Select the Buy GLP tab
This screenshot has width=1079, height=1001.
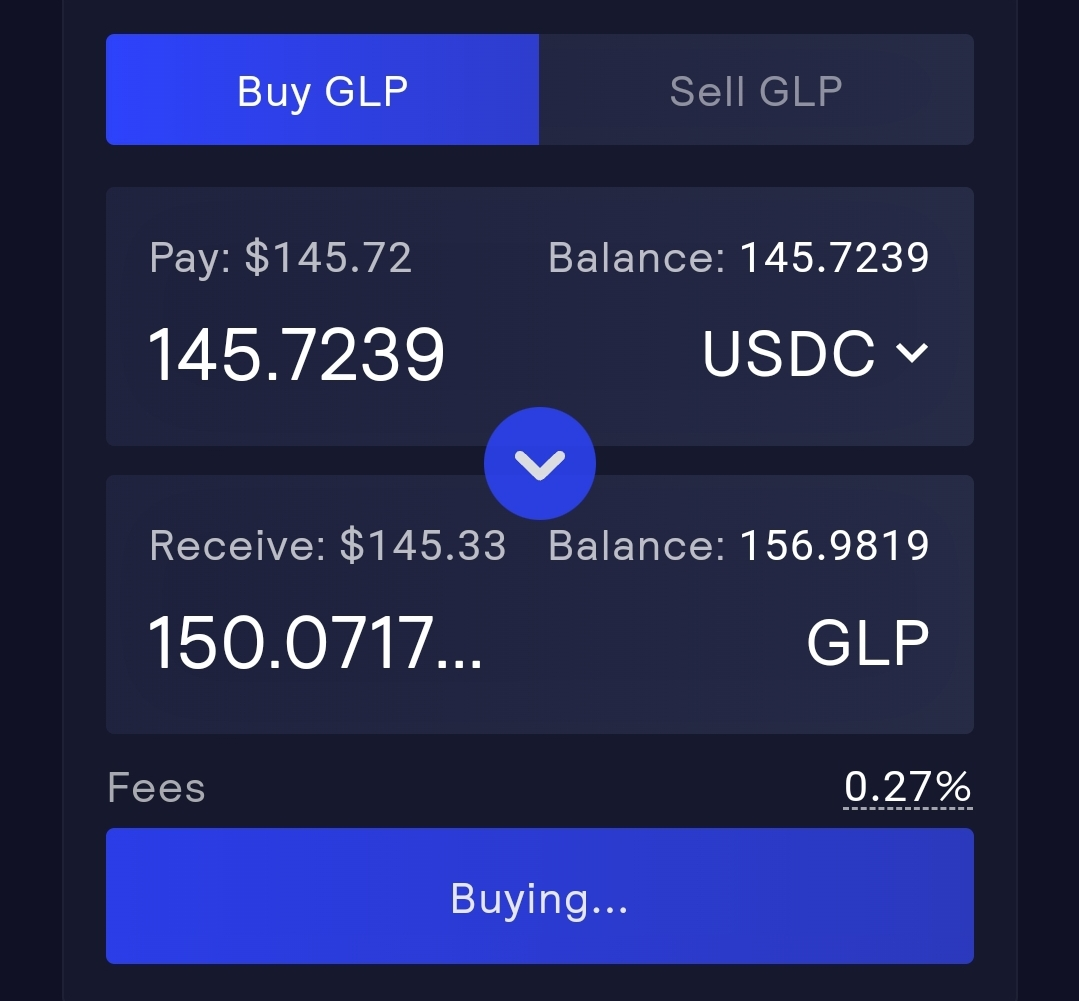(322, 89)
